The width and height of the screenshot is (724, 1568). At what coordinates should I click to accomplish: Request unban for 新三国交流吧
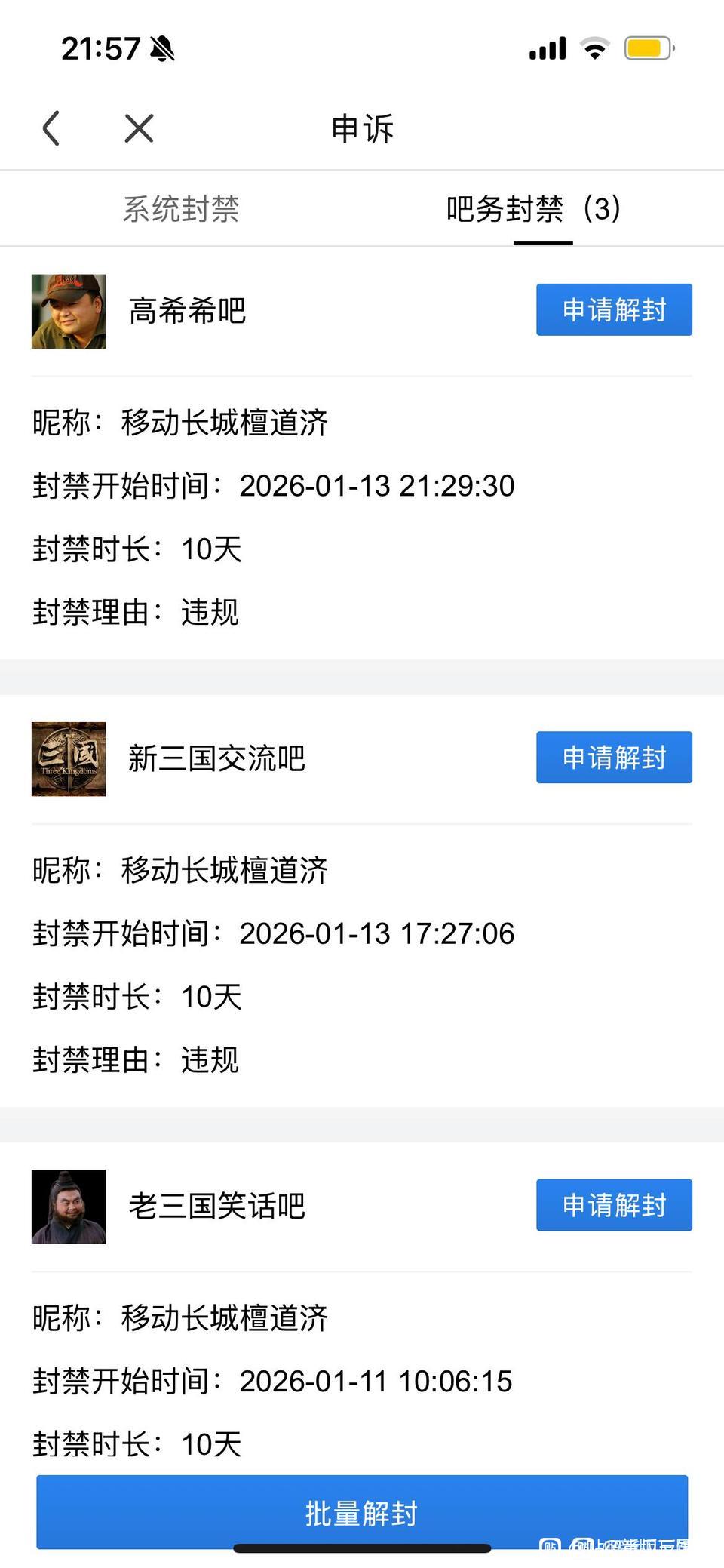[x=614, y=757]
